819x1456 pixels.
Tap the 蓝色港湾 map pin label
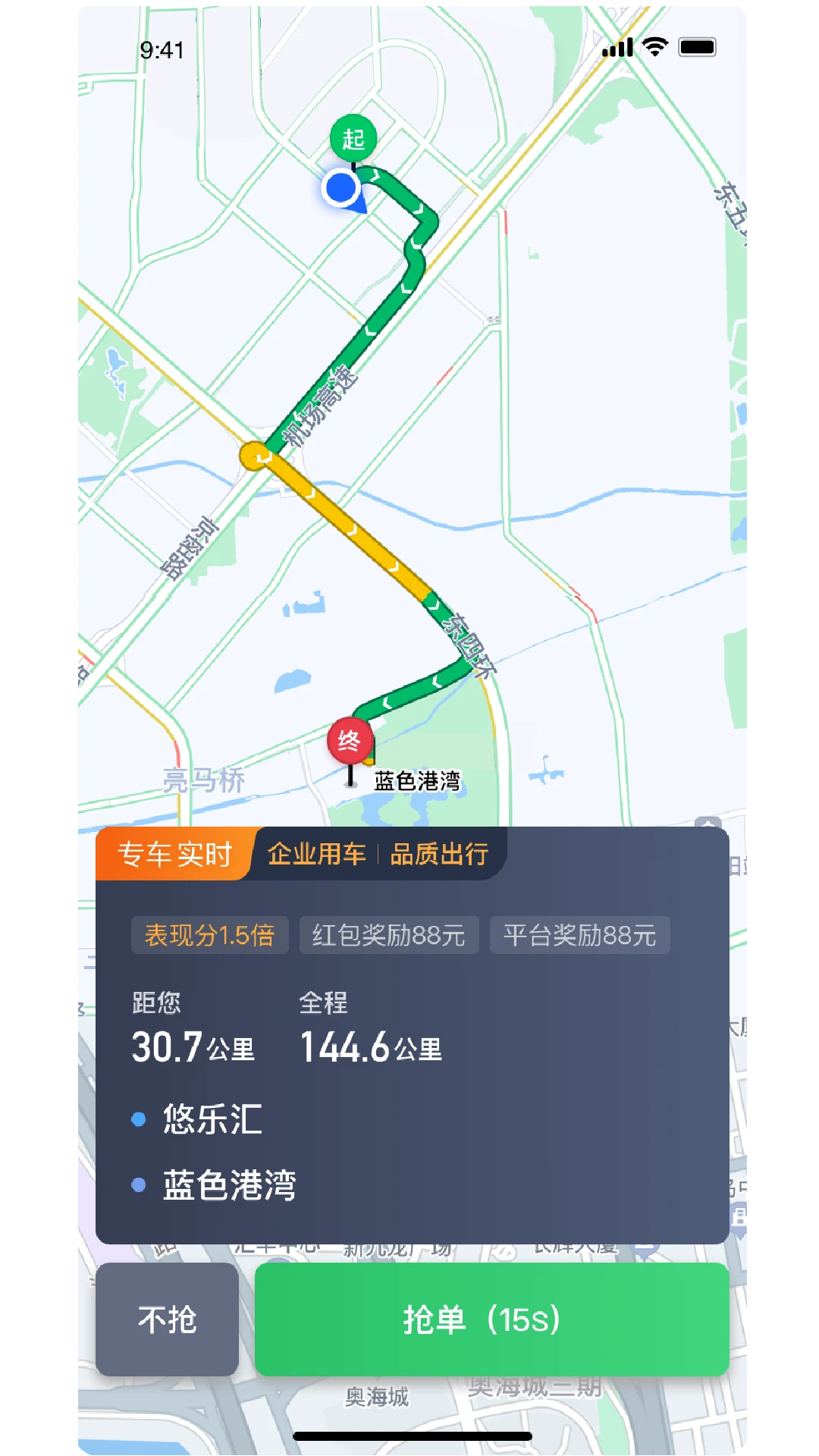pyautogui.click(x=418, y=779)
